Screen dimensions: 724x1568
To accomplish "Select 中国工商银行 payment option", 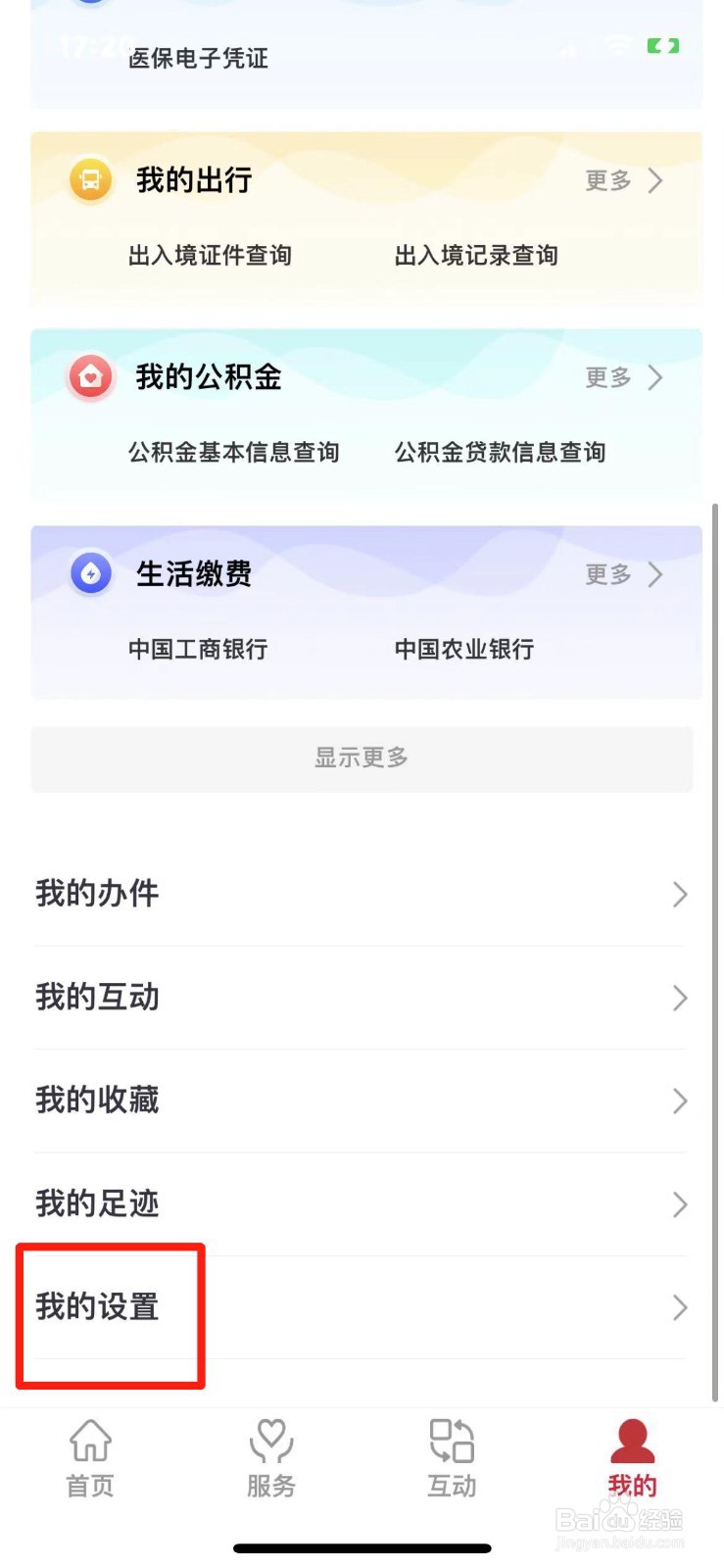I will click(x=197, y=649).
